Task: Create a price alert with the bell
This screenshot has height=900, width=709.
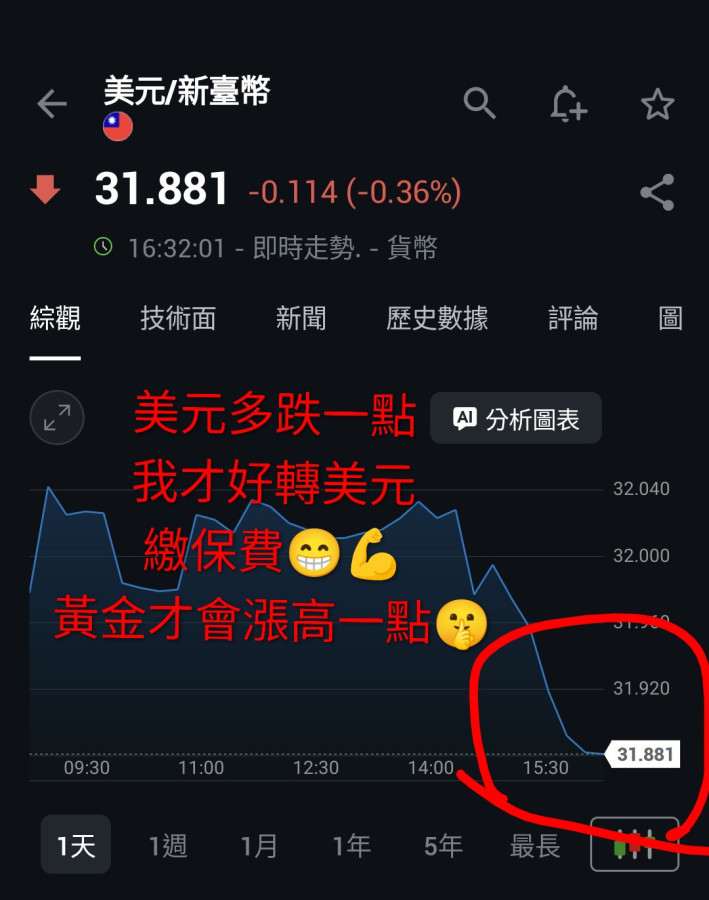Action: tap(568, 104)
